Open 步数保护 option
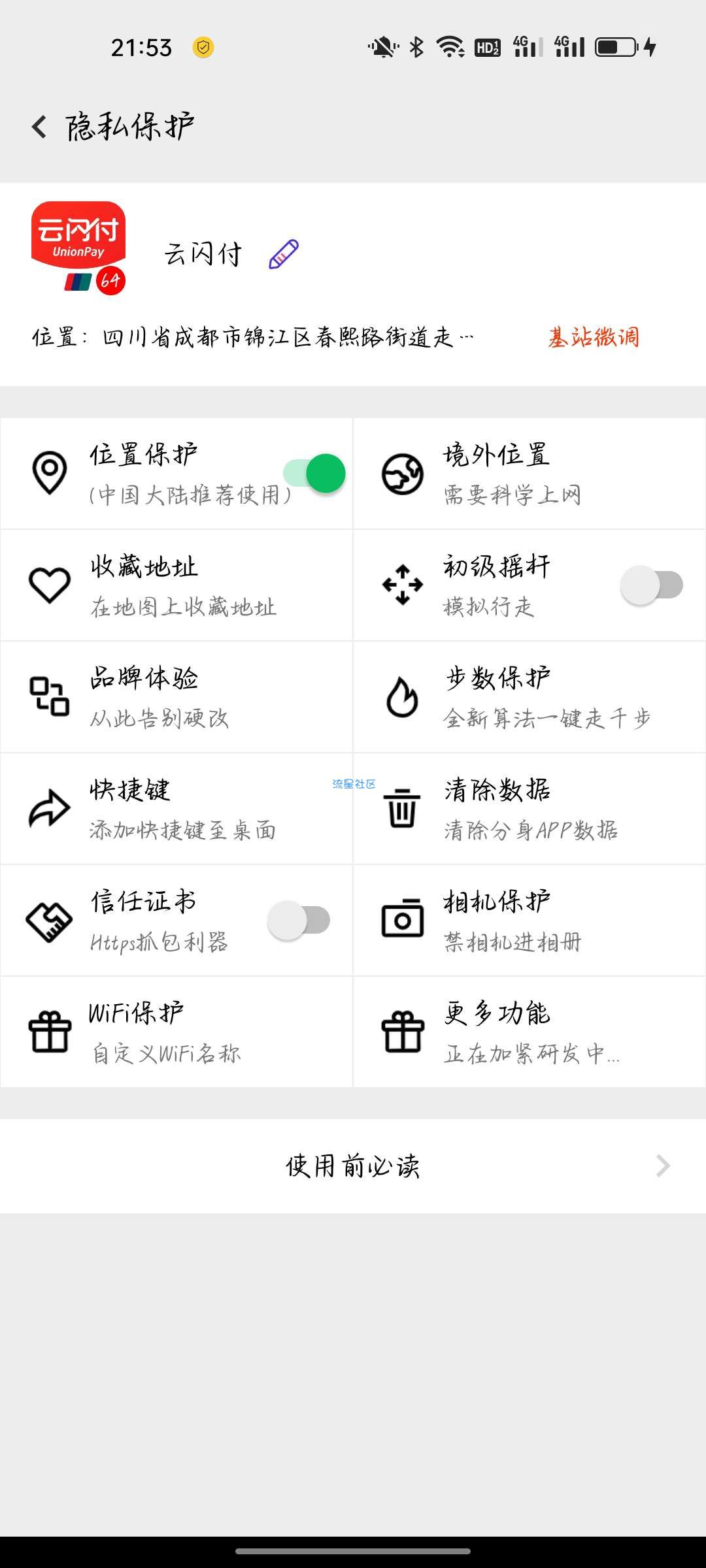Screen dimensions: 706x1568 pos(529,697)
